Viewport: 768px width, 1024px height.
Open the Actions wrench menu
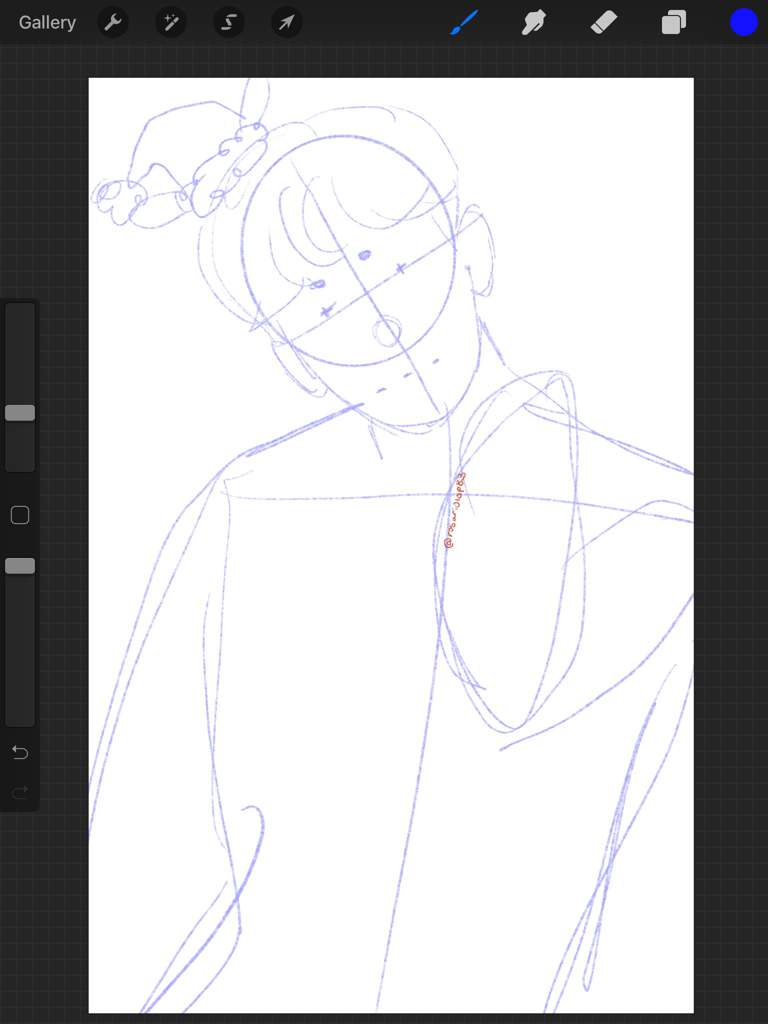click(x=113, y=22)
